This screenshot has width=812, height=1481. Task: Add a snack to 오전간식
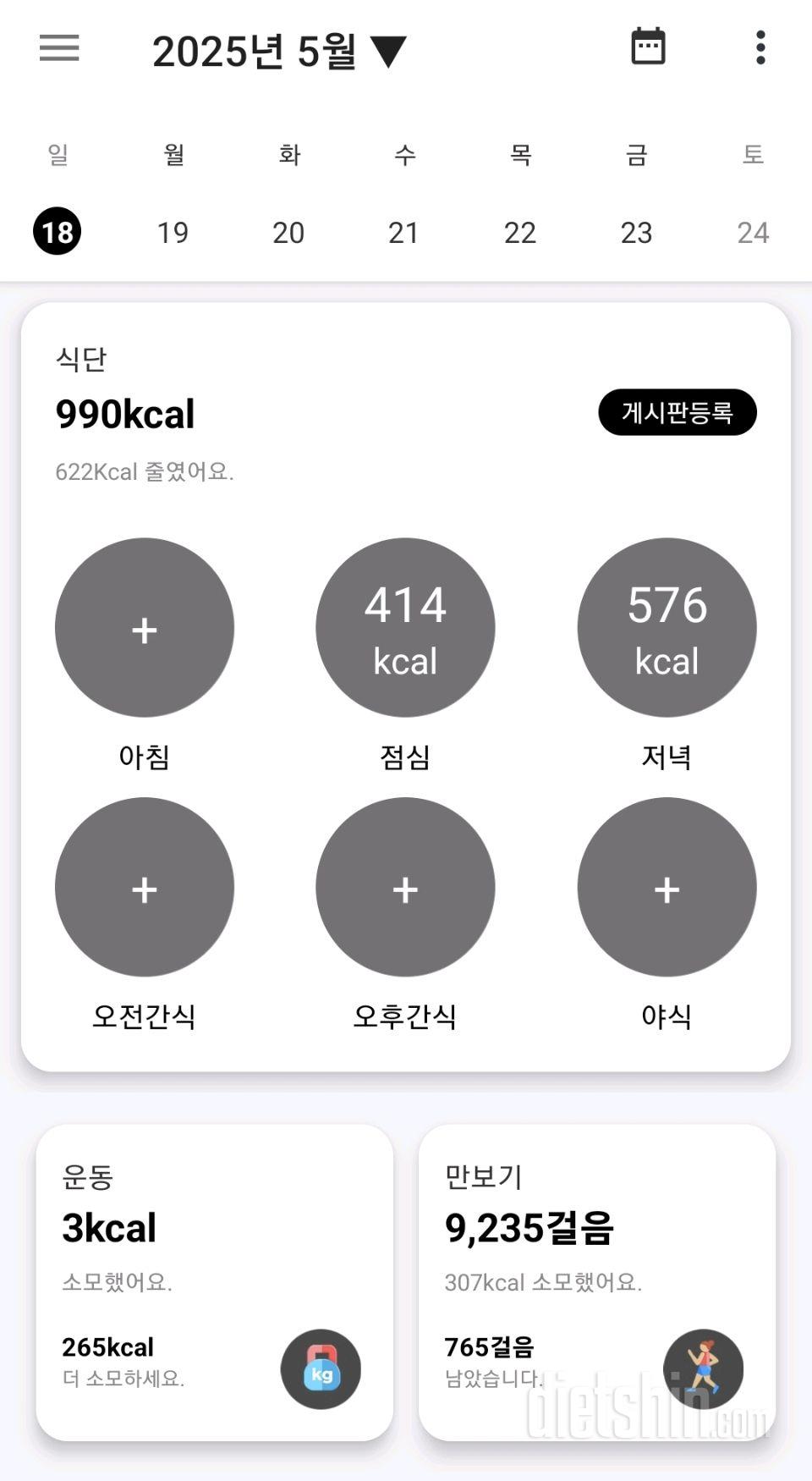pos(145,887)
